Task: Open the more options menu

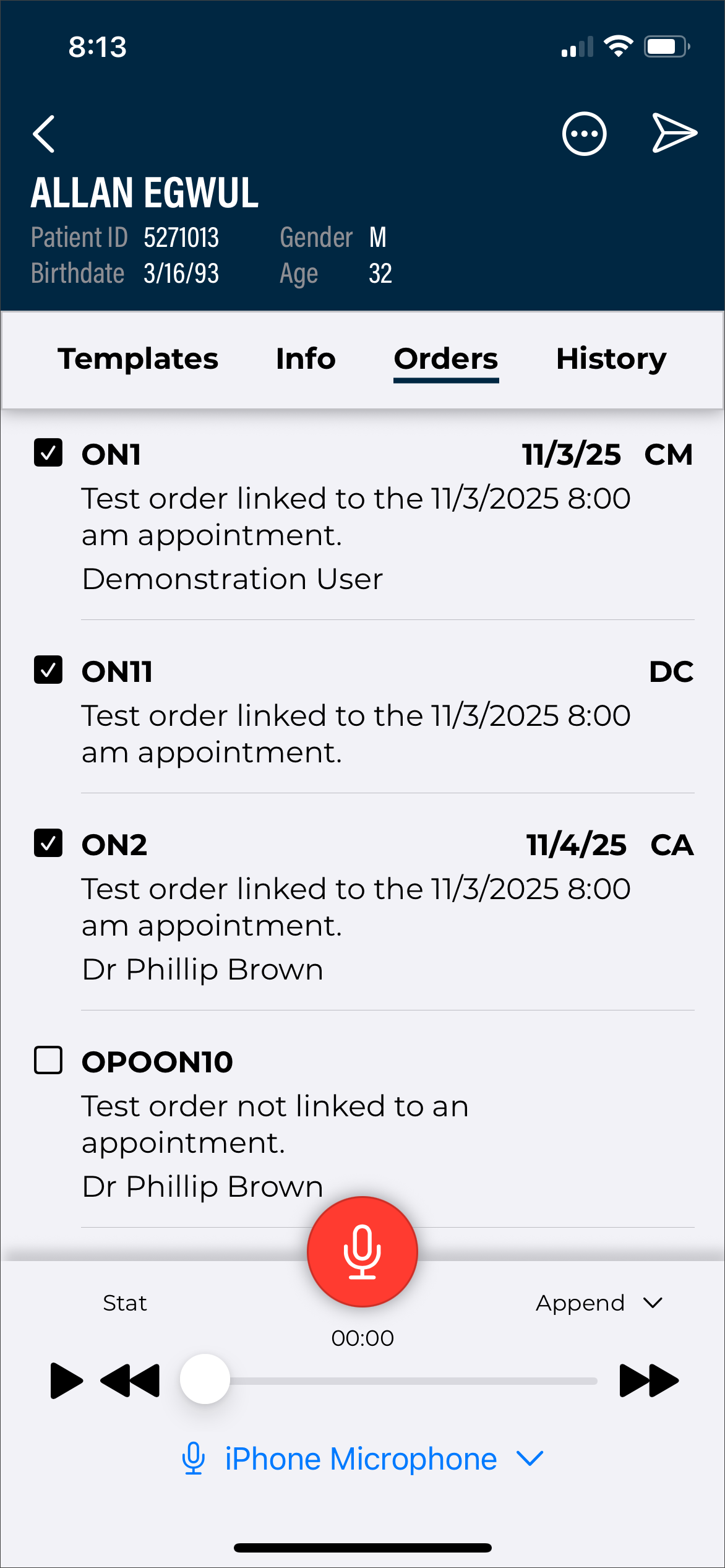Action: pyautogui.click(x=584, y=134)
